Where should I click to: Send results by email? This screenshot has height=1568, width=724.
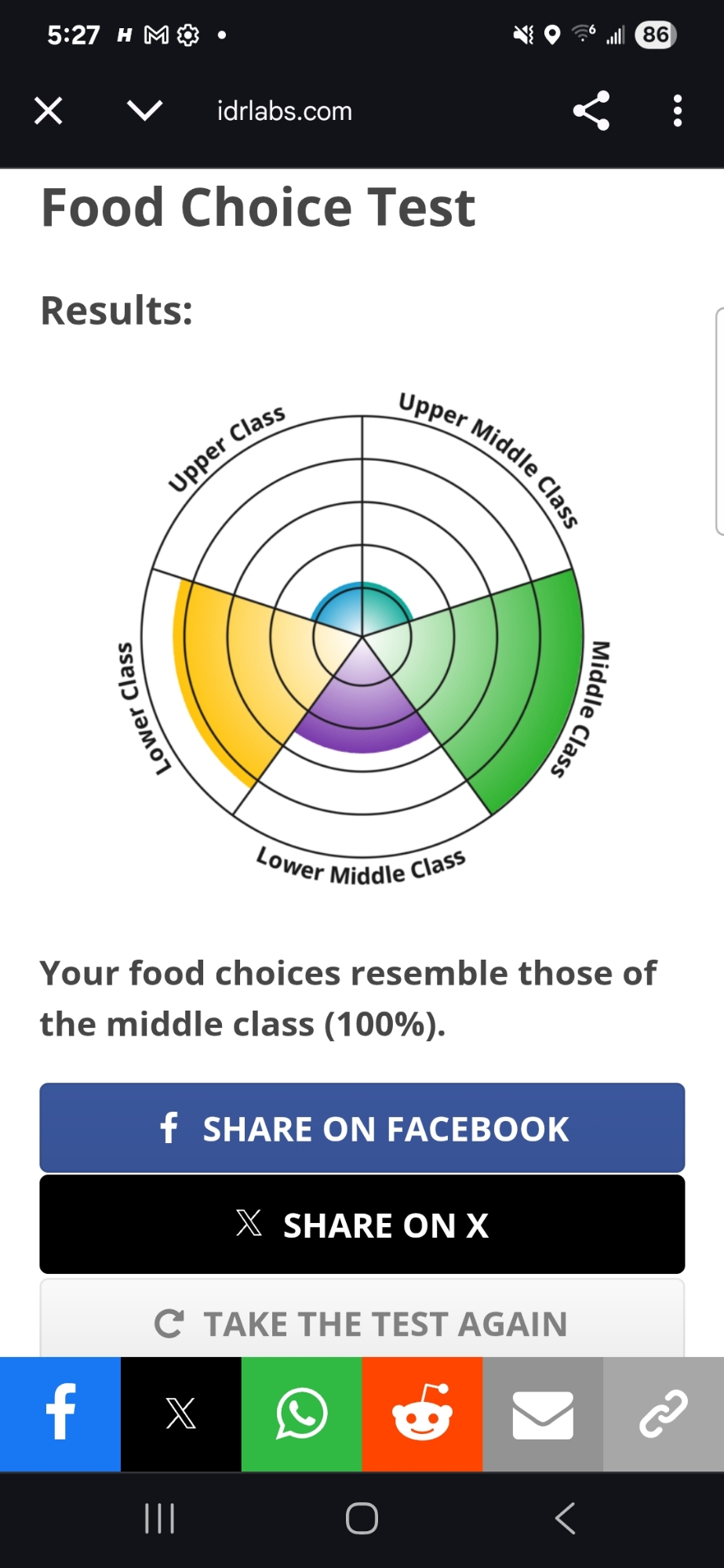(x=543, y=1414)
